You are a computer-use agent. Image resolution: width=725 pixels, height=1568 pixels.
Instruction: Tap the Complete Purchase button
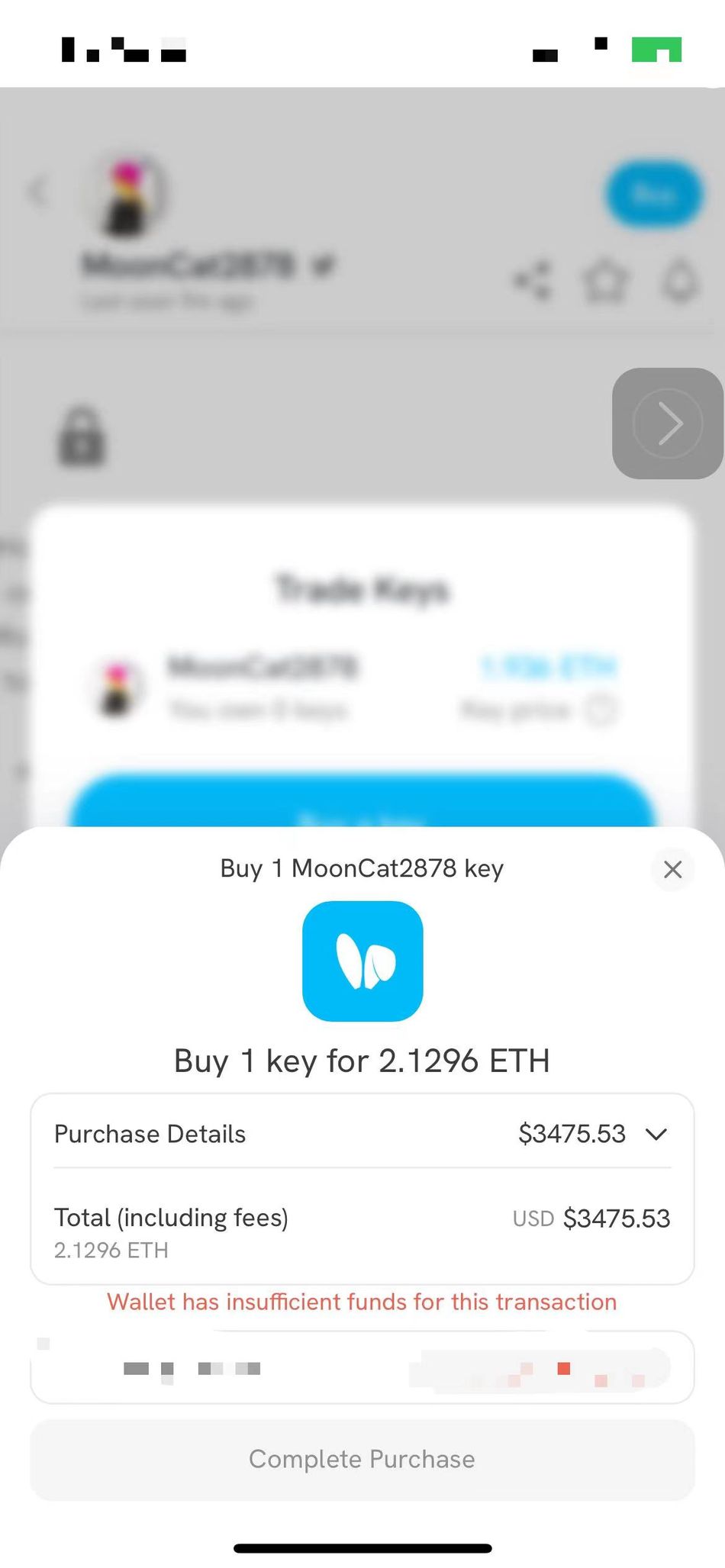tap(362, 1459)
